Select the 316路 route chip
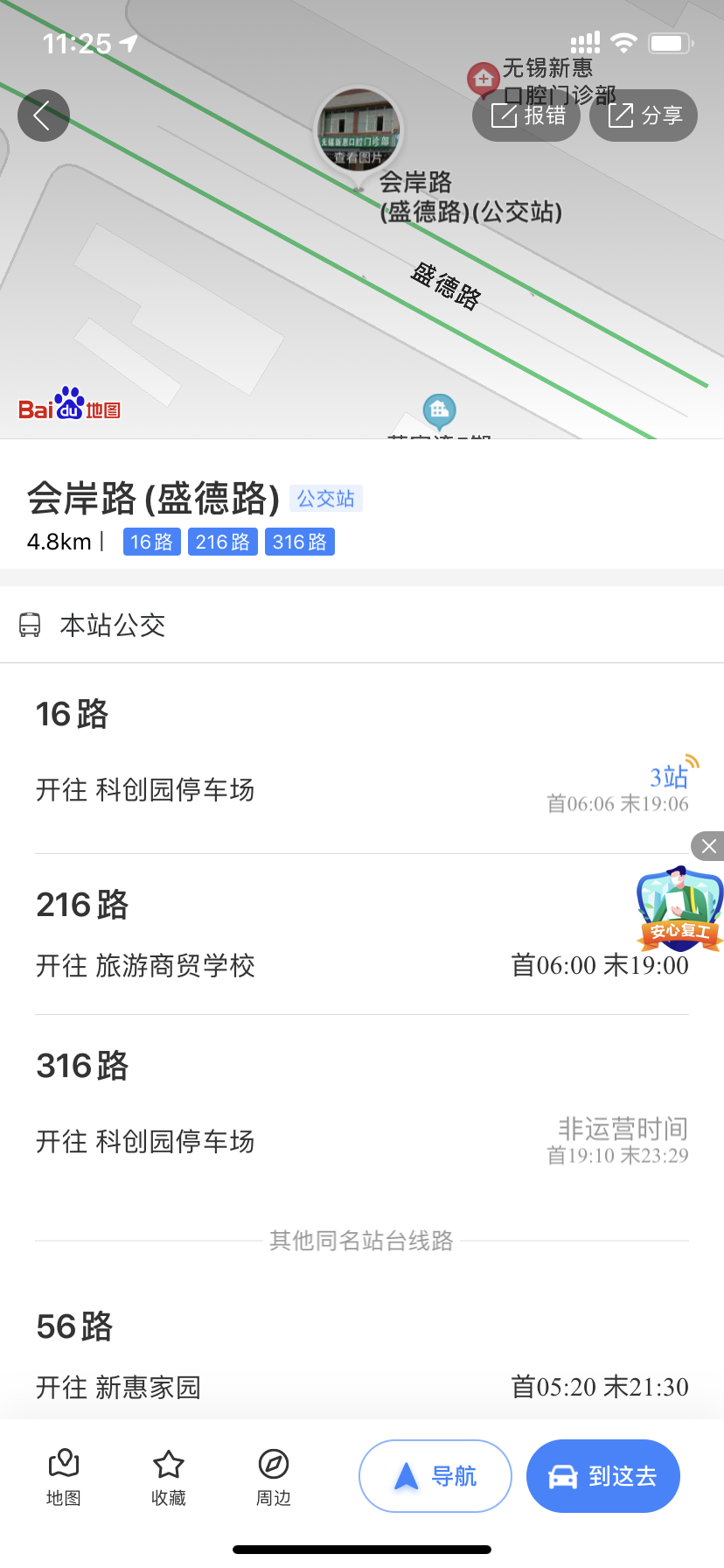Screen dimensions: 724x1568 tap(299, 542)
